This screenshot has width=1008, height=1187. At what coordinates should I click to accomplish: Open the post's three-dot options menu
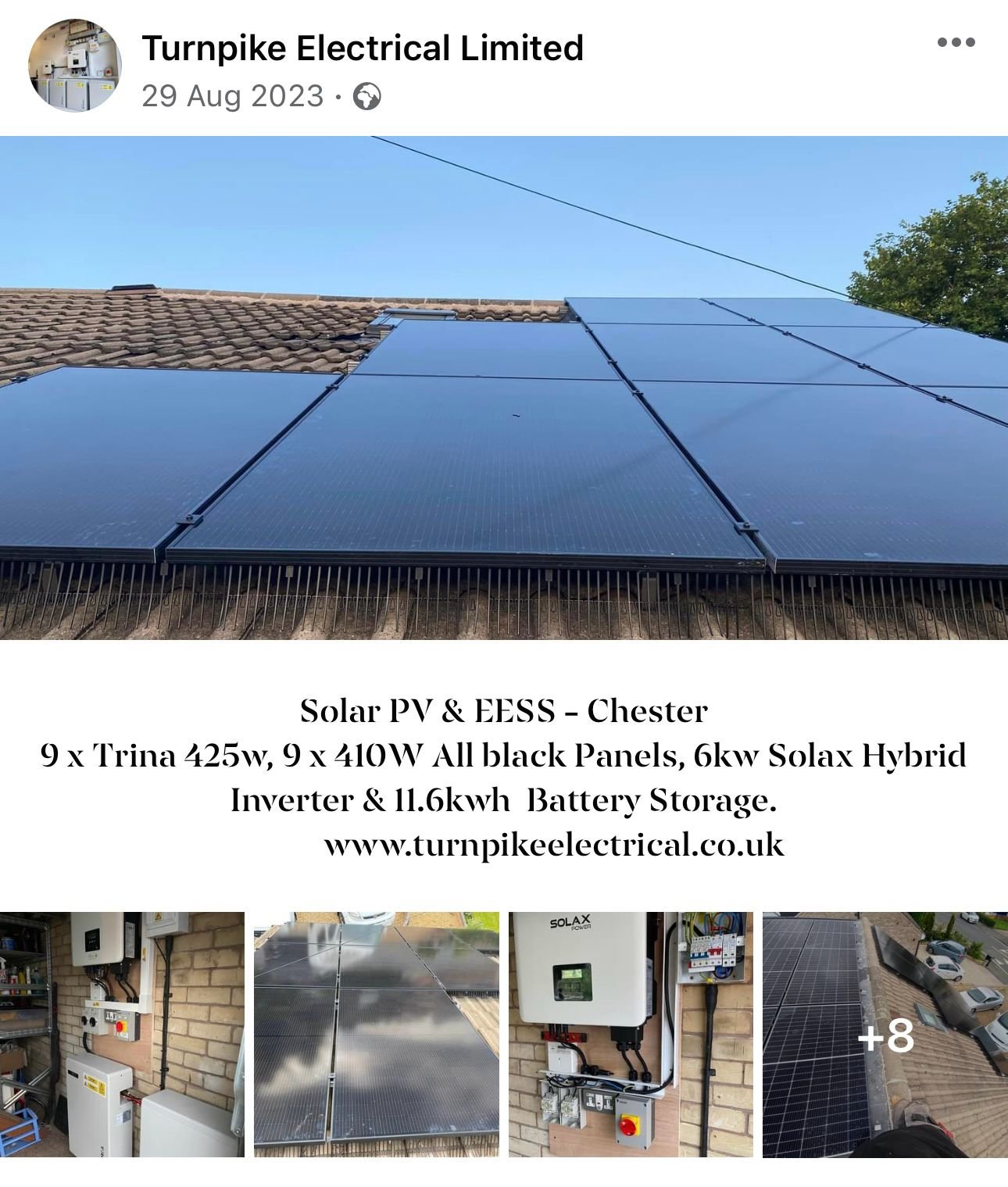tap(956, 42)
